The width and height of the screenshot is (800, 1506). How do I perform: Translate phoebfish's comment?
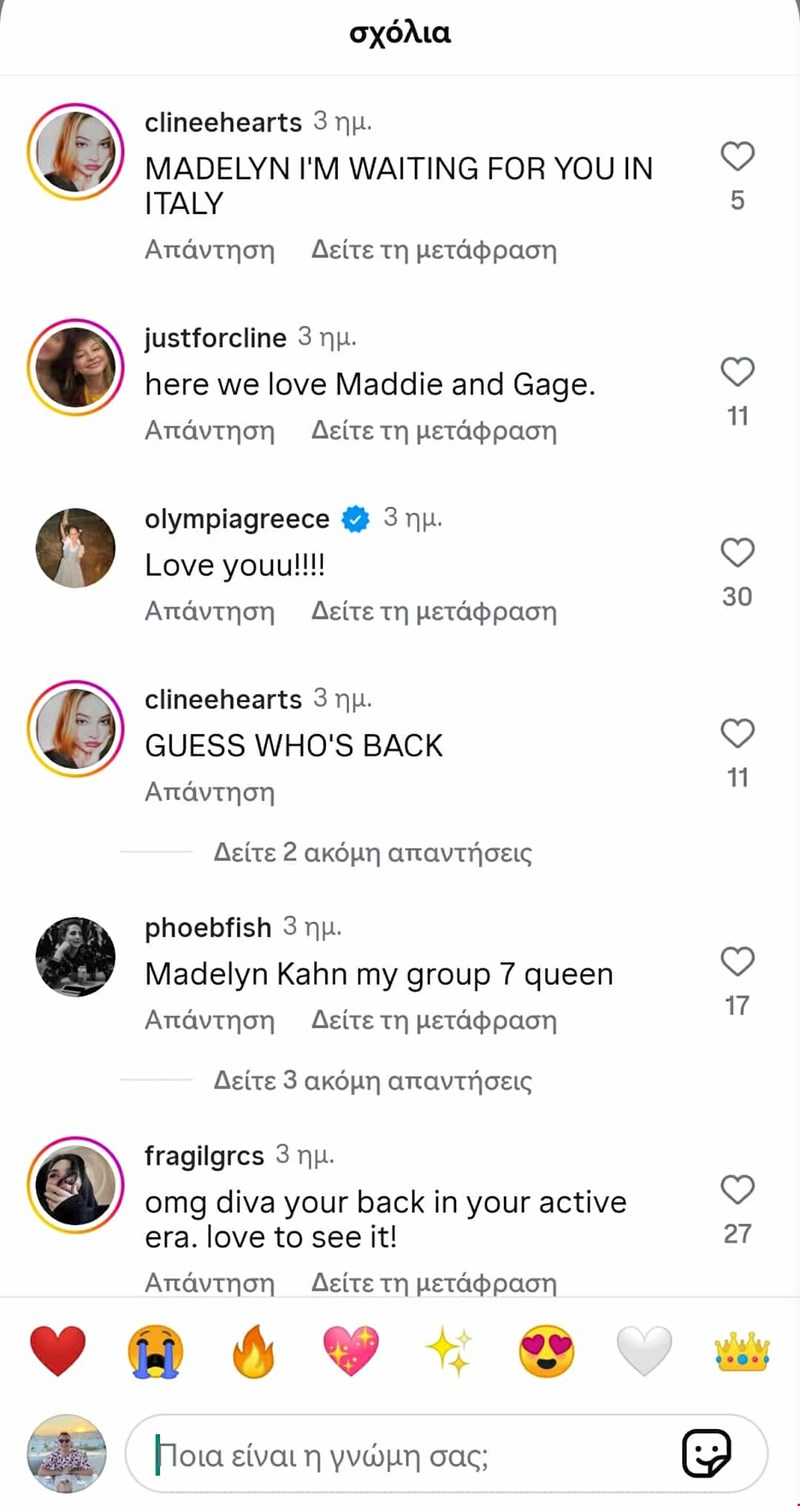pyautogui.click(x=433, y=1020)
